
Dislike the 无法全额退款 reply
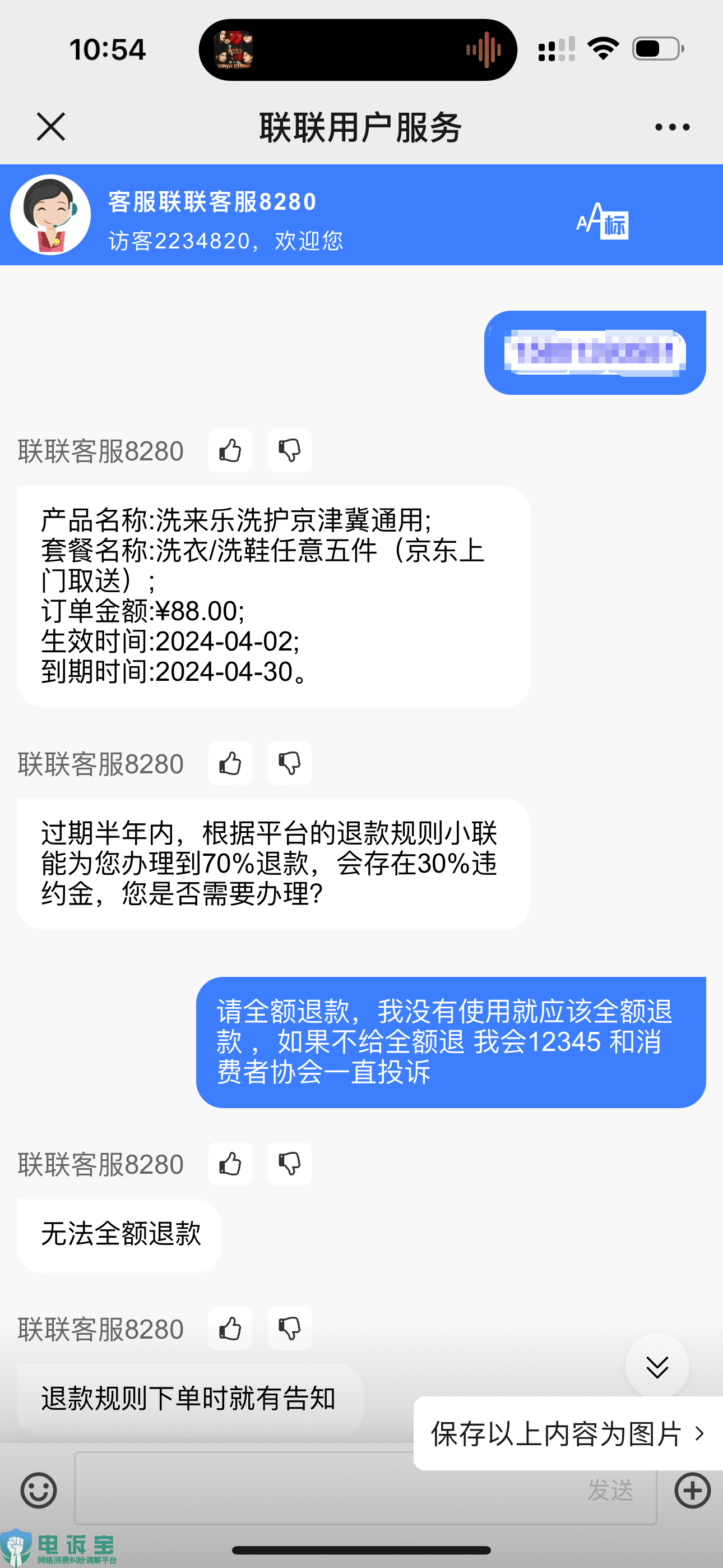click(x=290, y=1164)
